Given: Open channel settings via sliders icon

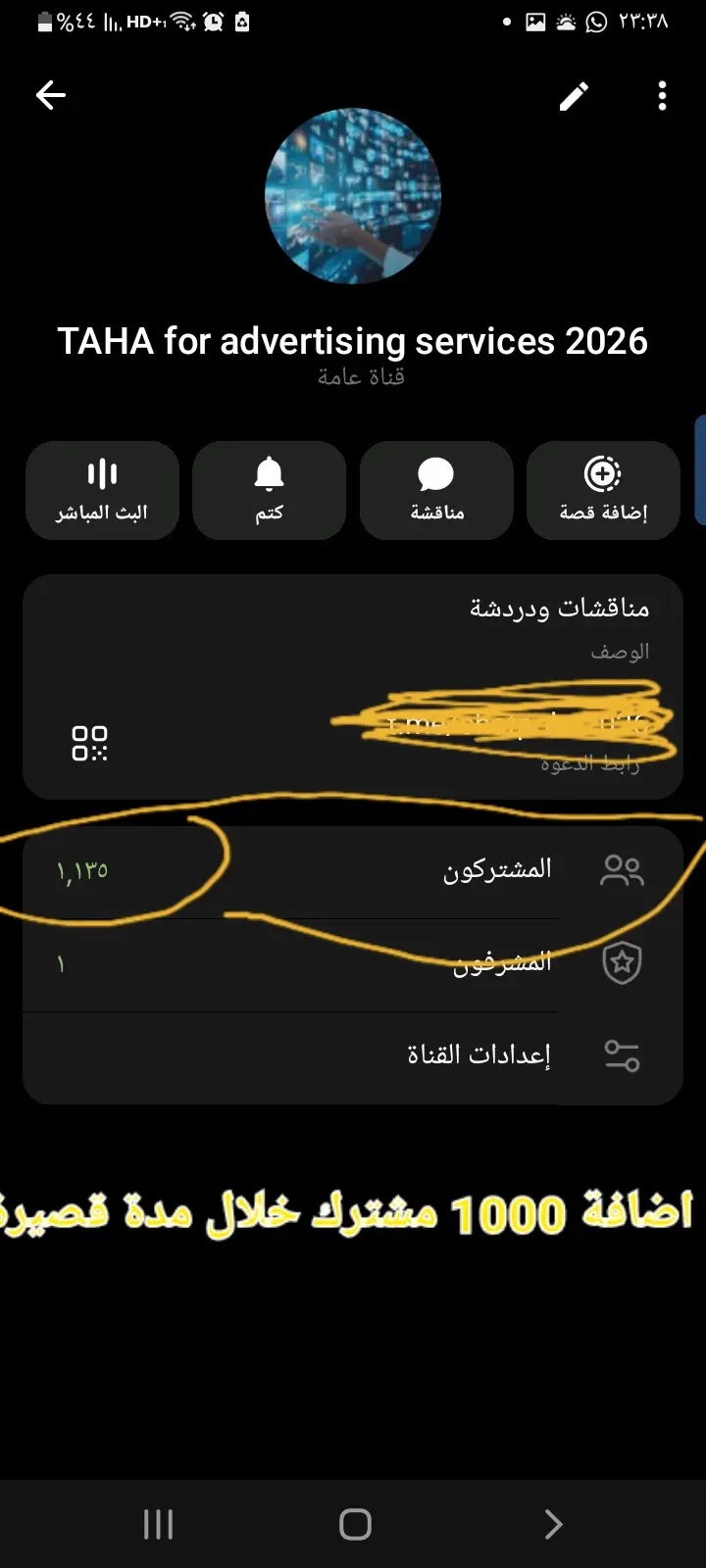Looking at the screenshot, I should pos(622,1053).
